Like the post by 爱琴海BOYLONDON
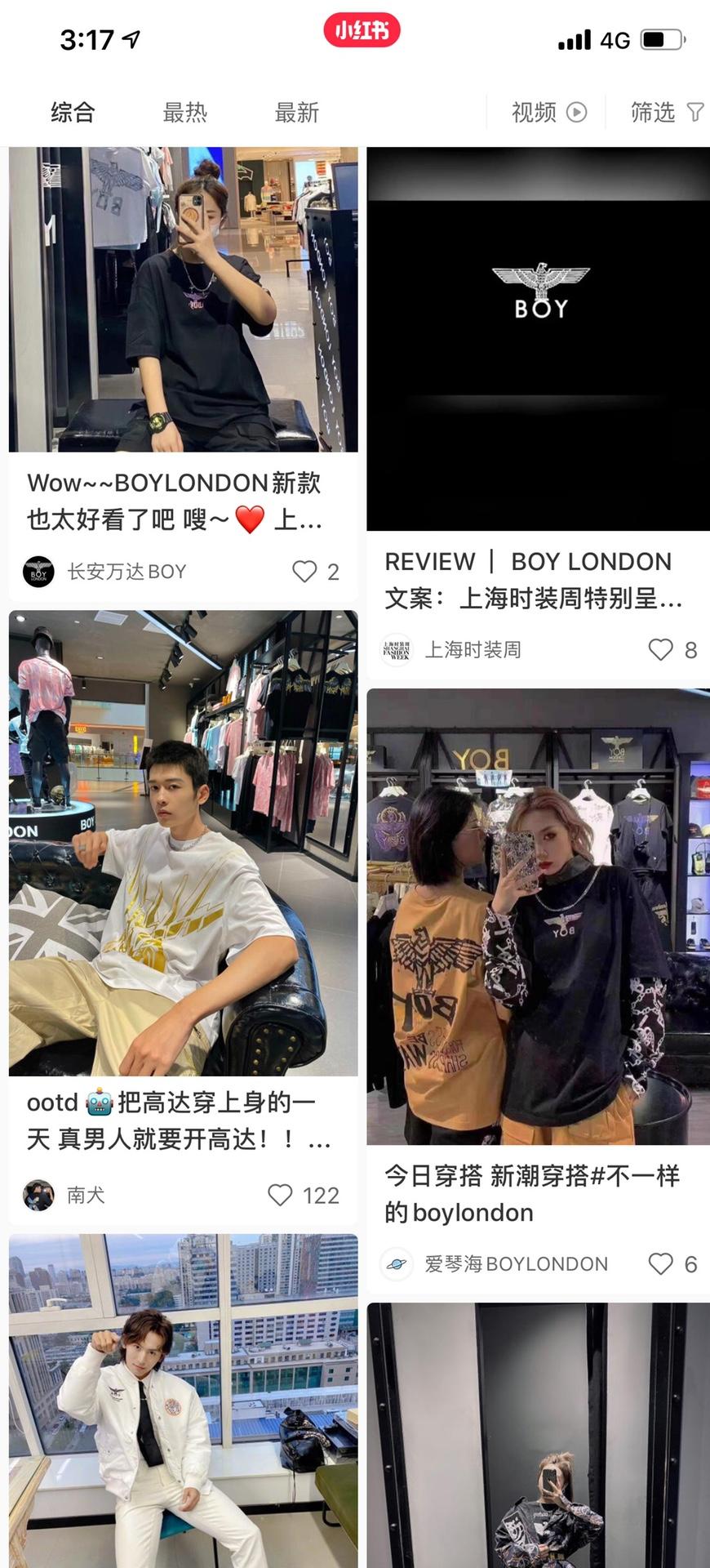Screen dimensions: 710x1568 click(660, 1264)
